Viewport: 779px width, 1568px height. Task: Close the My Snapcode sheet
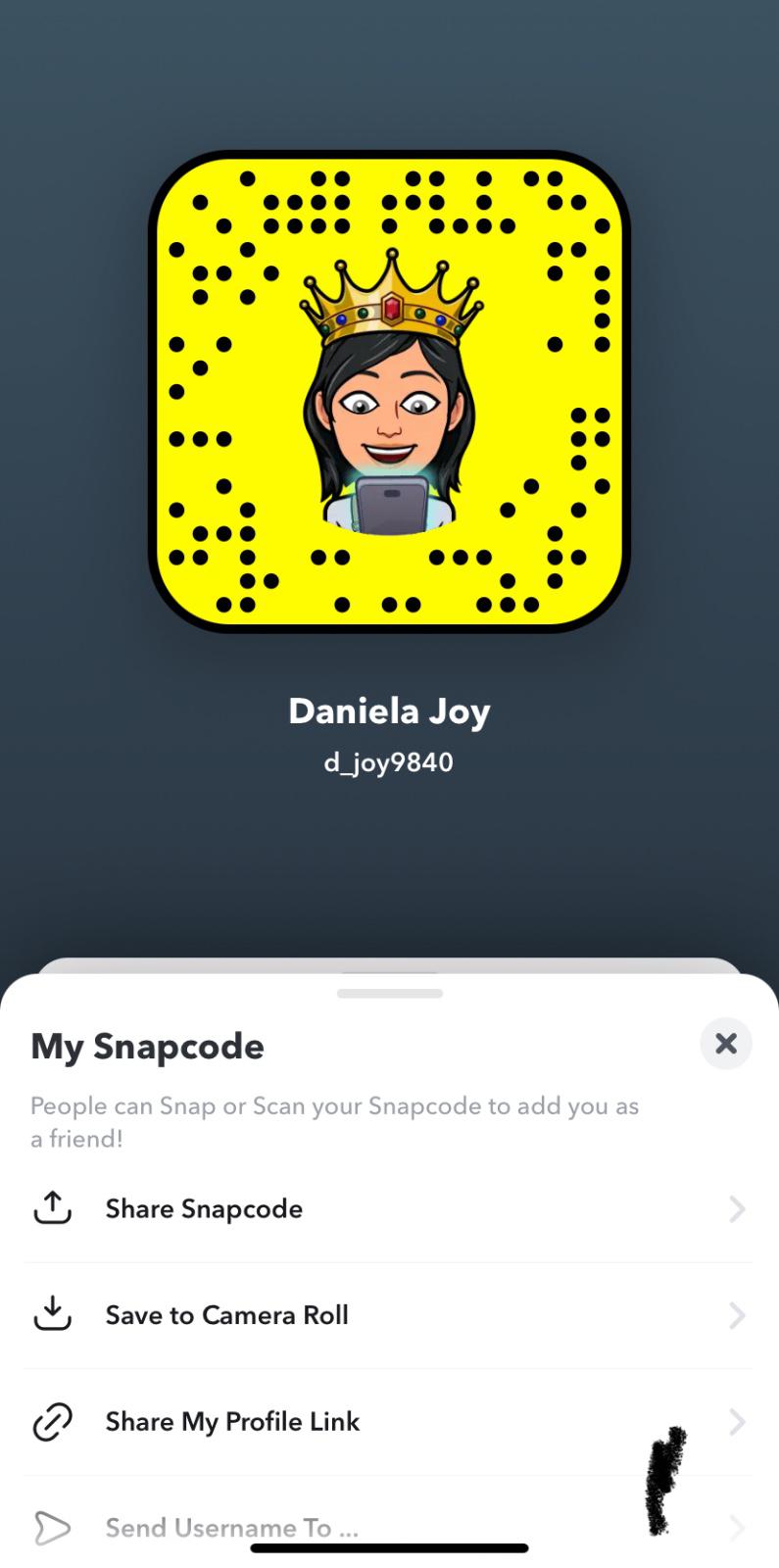[725, 1044]
